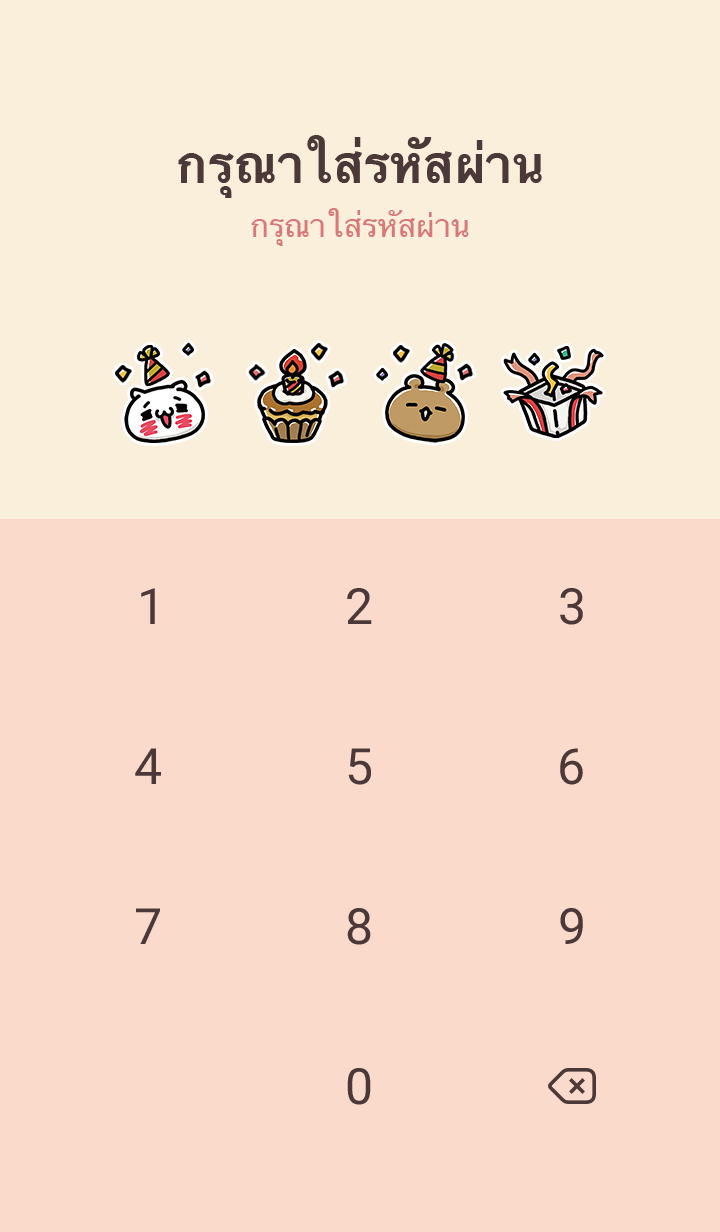Select digit 3 on the passcode pad
Image resolution: width=720 pixels, height=1232 pixels.
[x=571, y=607]
